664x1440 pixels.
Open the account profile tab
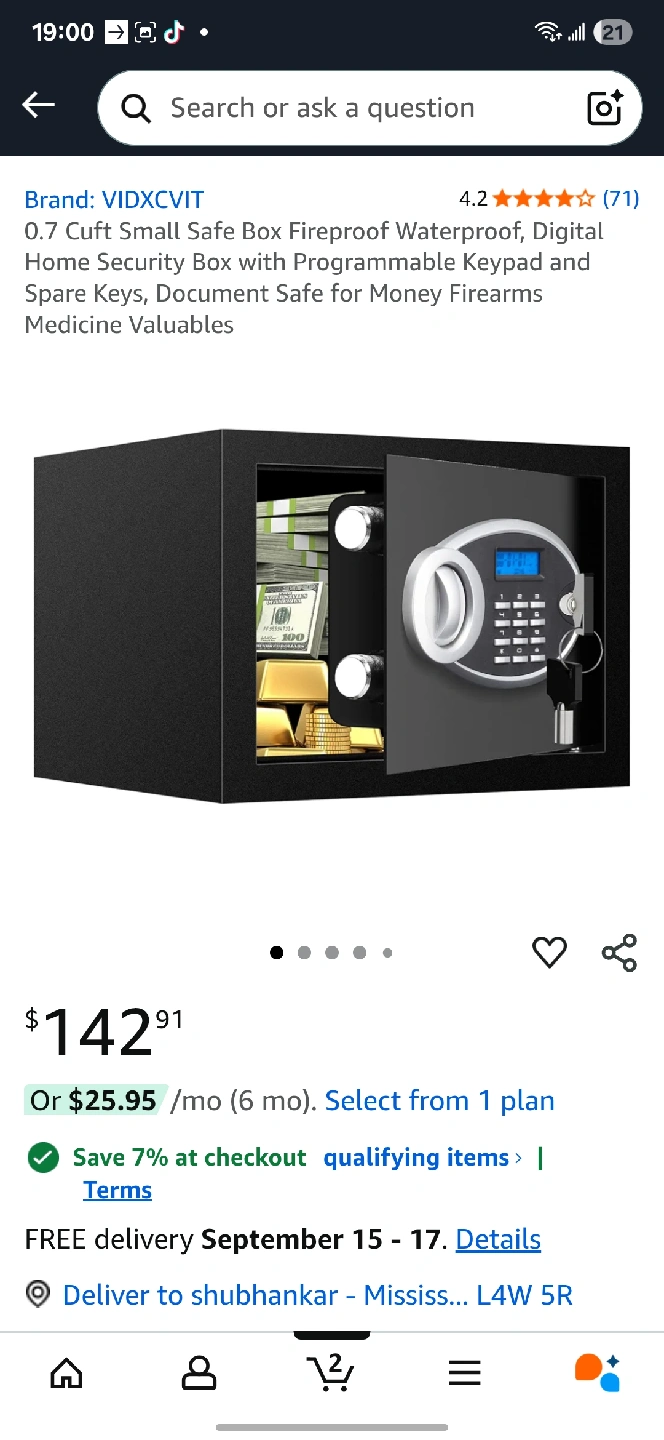coord(199,1373)
